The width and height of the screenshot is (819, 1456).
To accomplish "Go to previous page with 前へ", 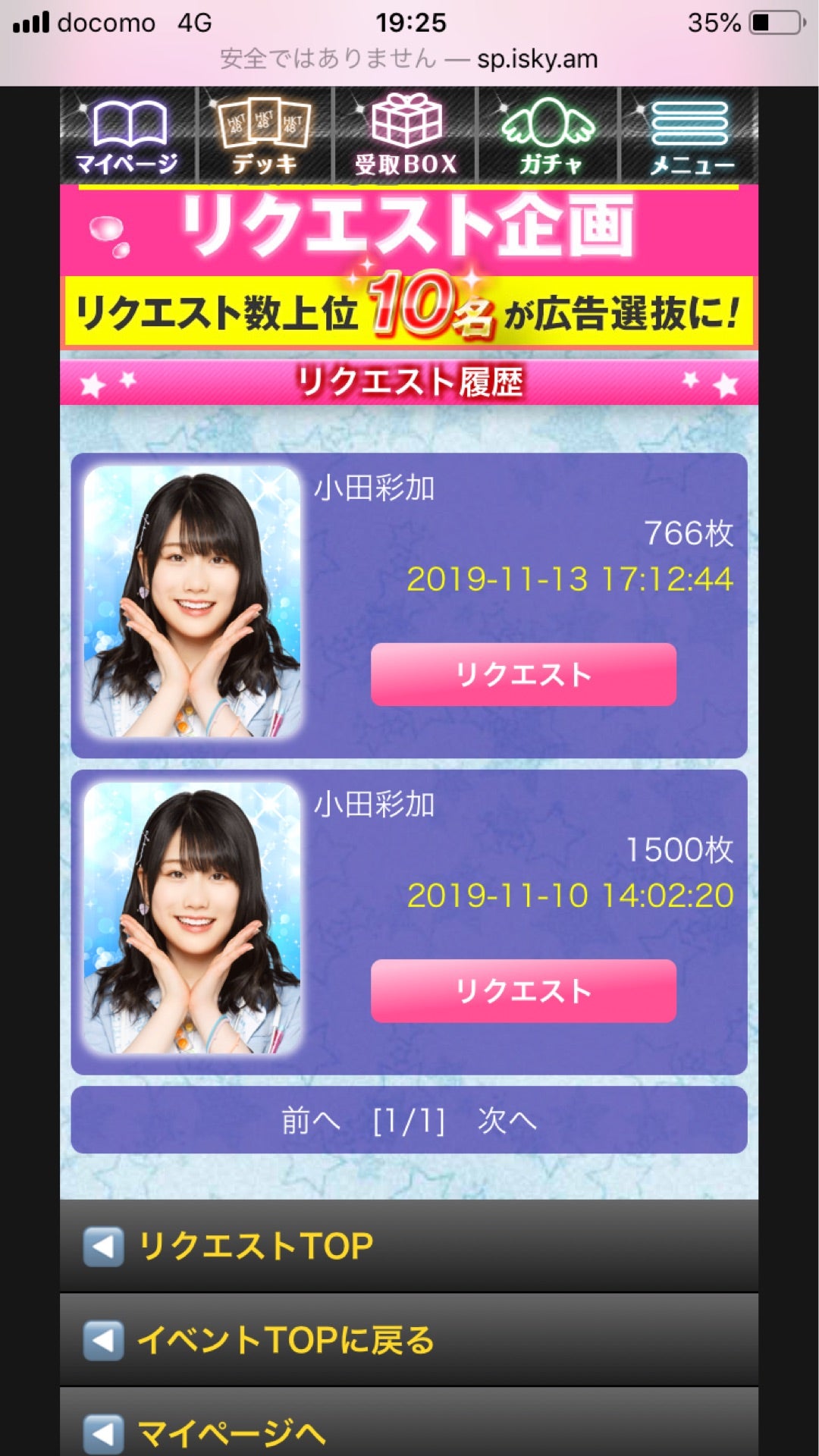I will pyautogui.click(x=310, y=1120).
